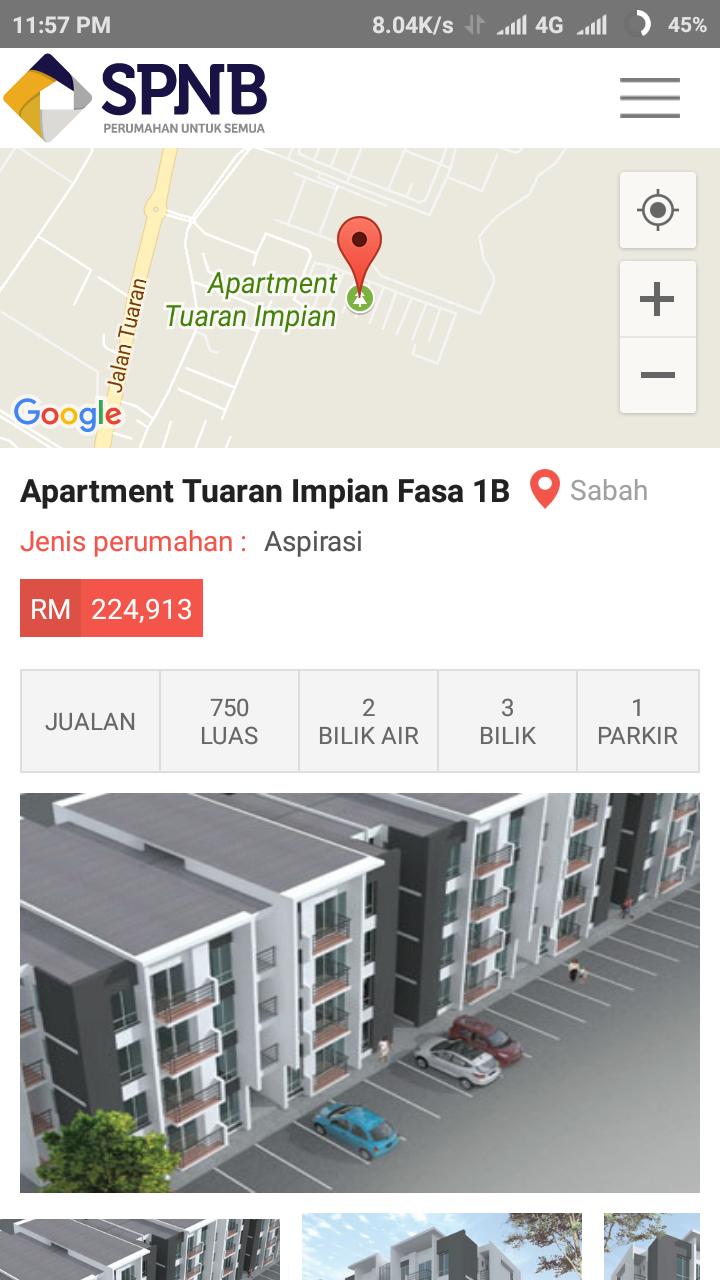
Task: Click the location pin icon next to Sabah
Action: pos(543,490)
